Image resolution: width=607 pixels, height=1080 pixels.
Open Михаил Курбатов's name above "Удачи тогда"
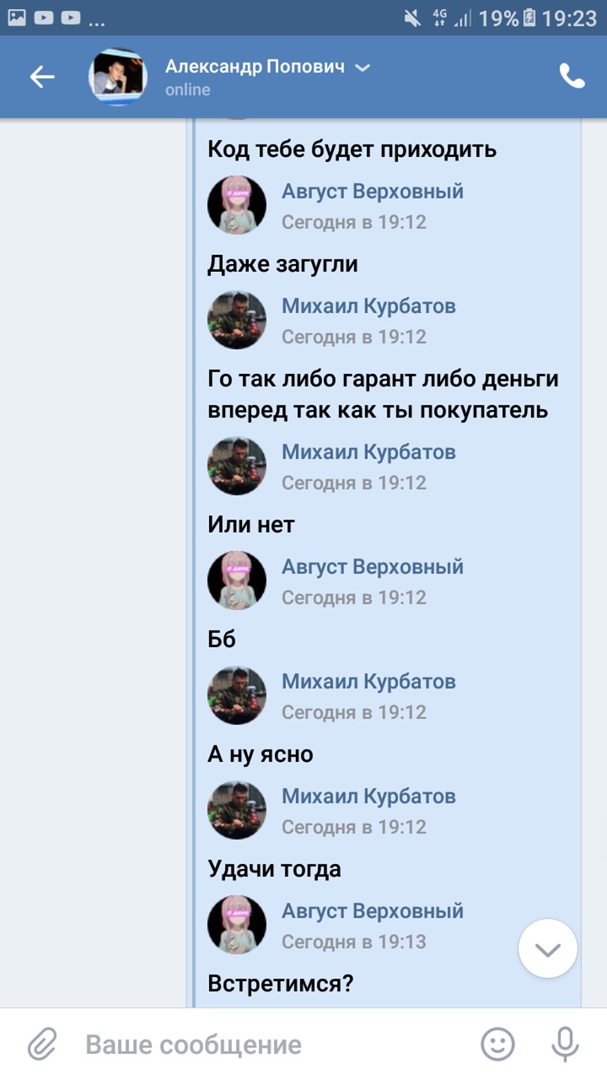(368, 796)
